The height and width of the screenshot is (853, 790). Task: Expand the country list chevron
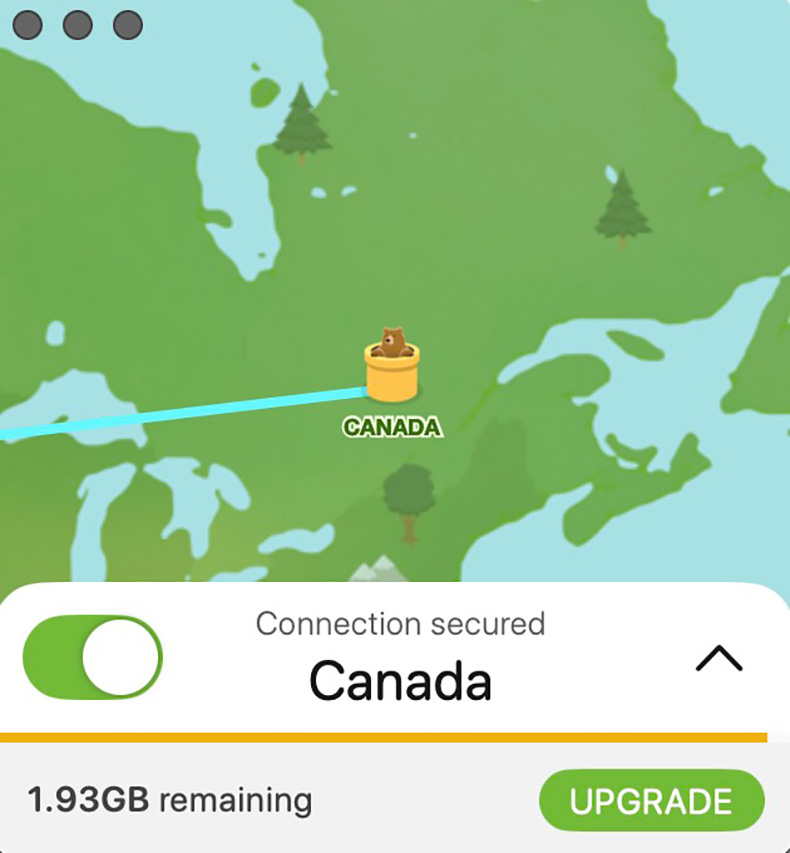pyautogui.click(x=718, y=657)
